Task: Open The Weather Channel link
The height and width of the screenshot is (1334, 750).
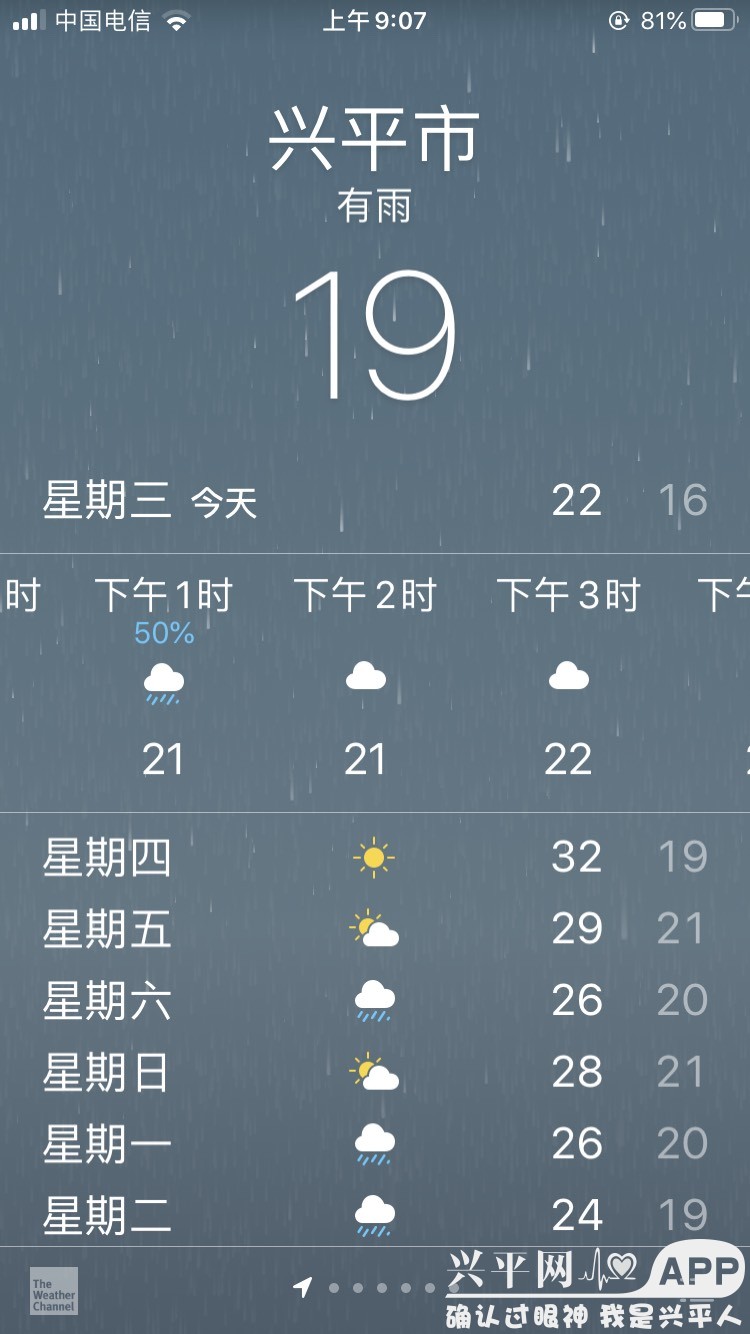Action: (53, 1290)
